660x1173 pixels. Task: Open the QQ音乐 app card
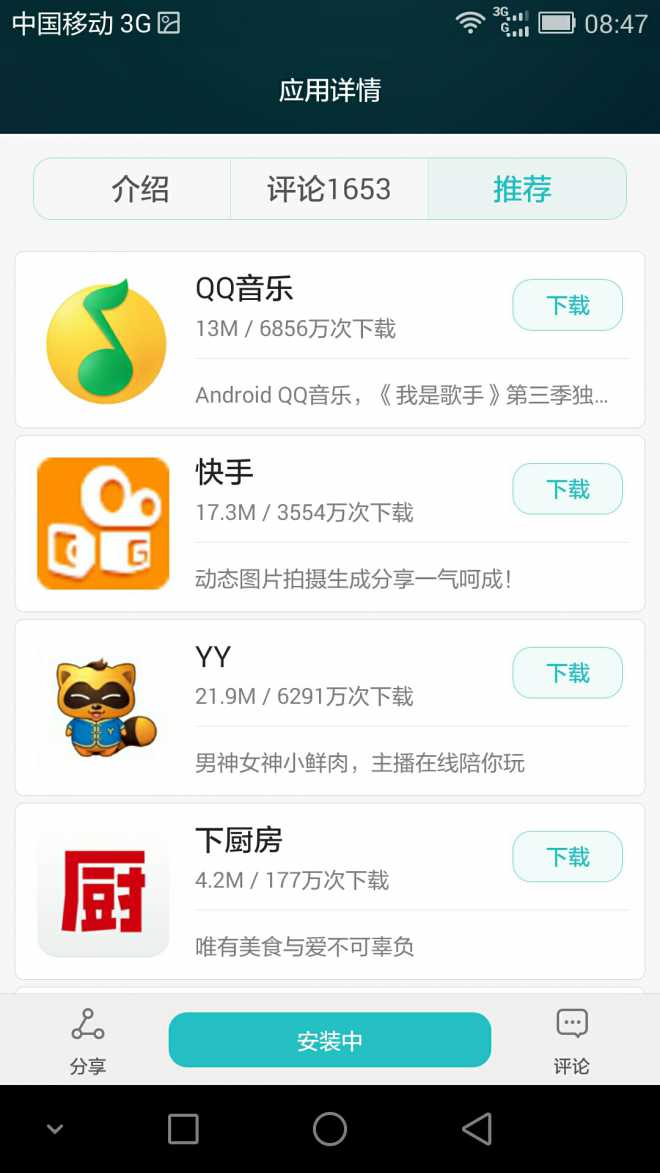300,340
